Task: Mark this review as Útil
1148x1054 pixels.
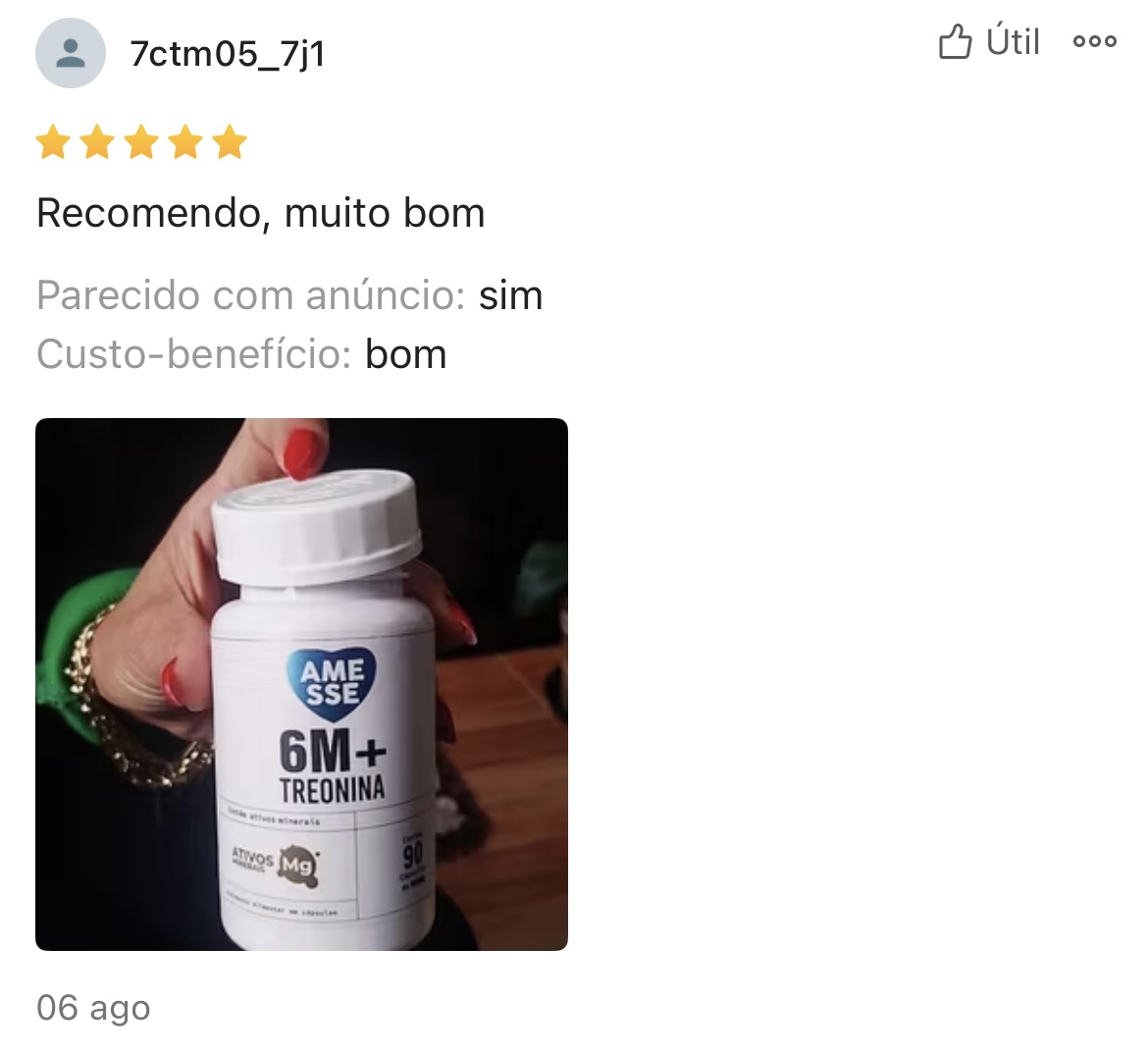Action: point(988,42)
